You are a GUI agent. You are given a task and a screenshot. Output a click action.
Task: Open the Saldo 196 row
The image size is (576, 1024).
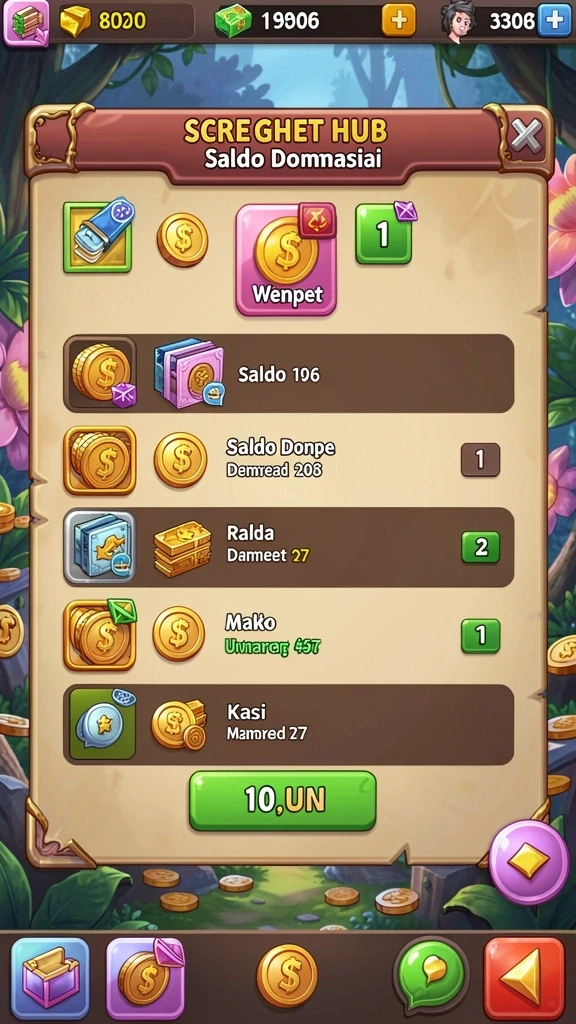[x=289, y=374]
